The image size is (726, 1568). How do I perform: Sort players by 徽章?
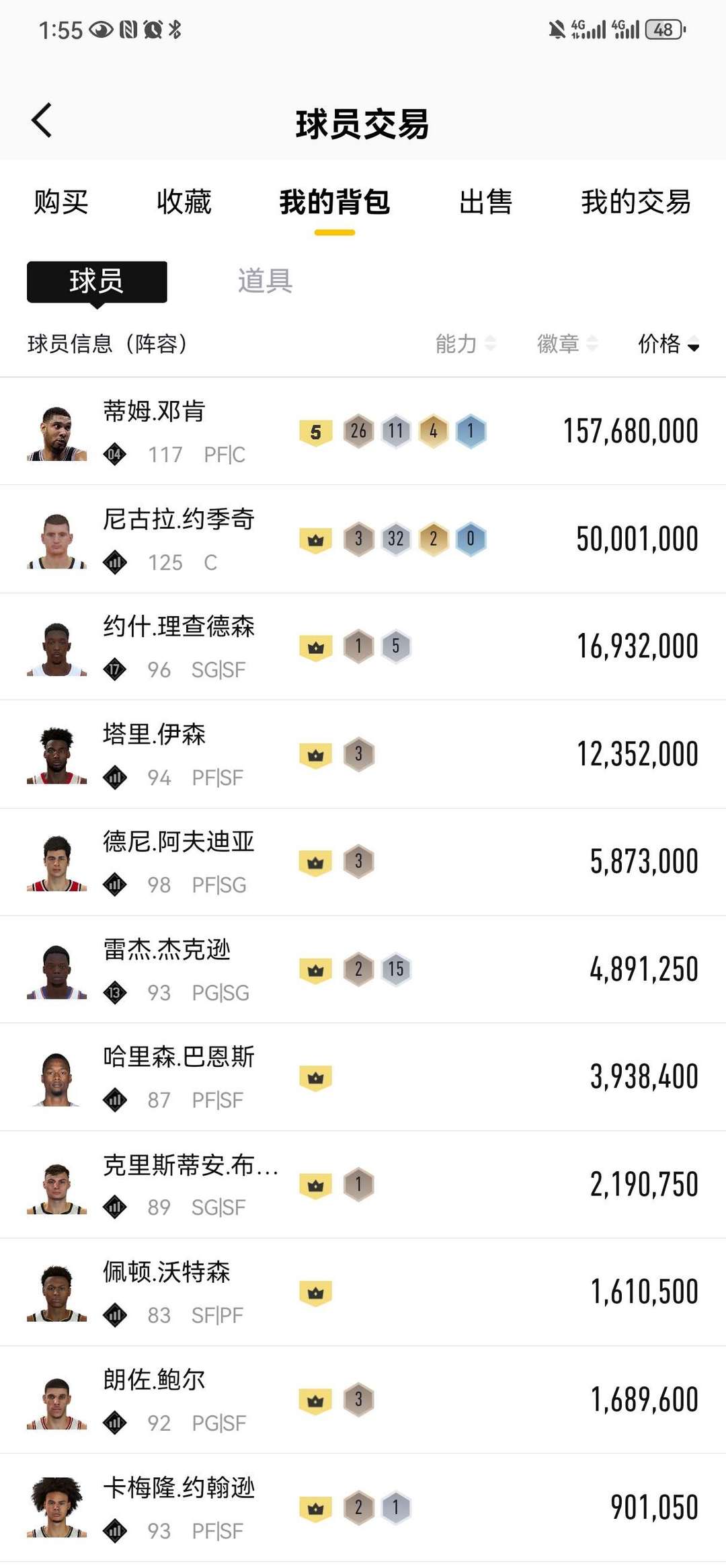(567, 344)
